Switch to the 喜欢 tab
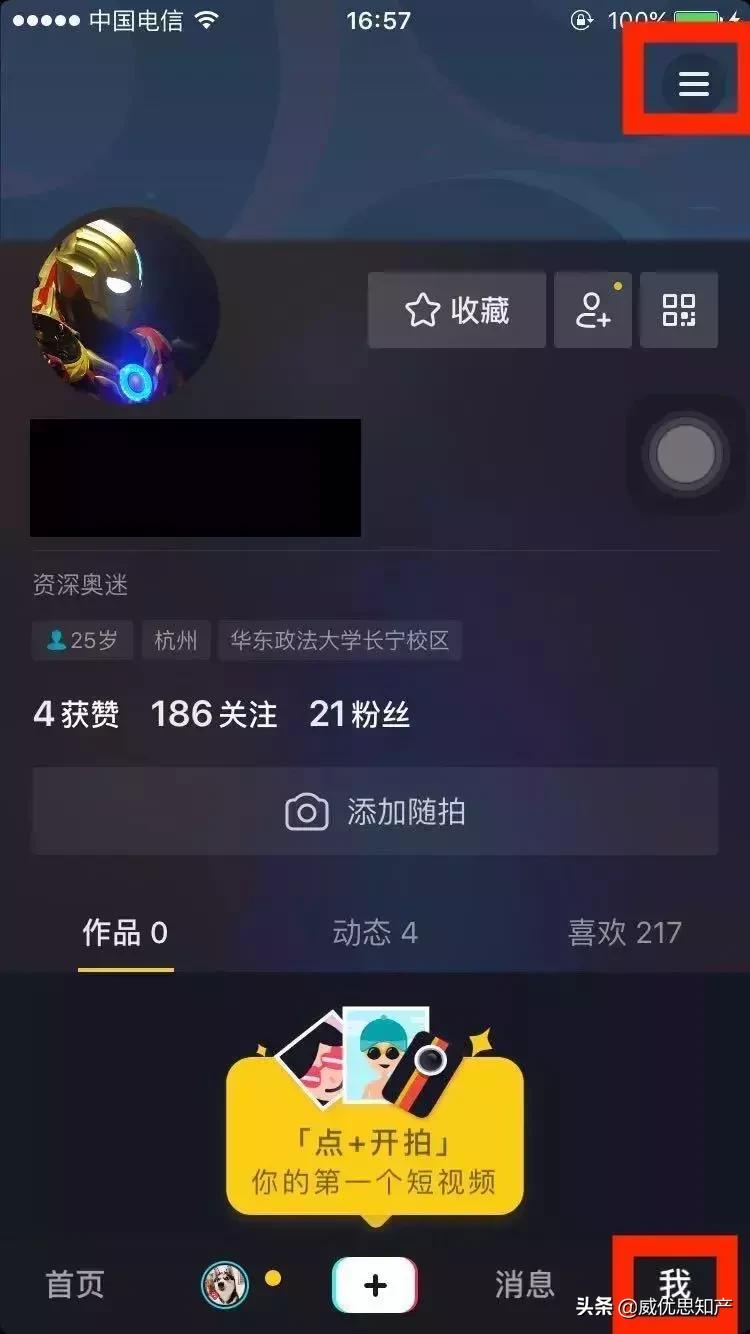This screenshot has width=750, height=1334. (624, 933)
